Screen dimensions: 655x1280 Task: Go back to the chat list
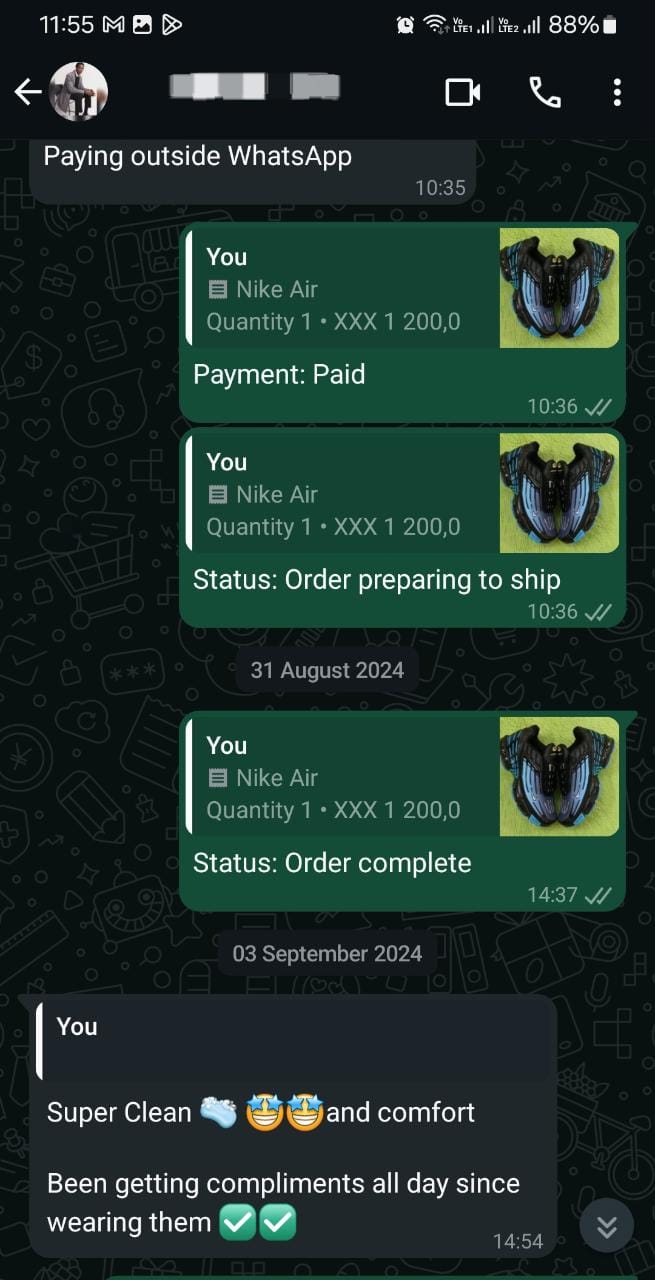[x=27, y=93]
